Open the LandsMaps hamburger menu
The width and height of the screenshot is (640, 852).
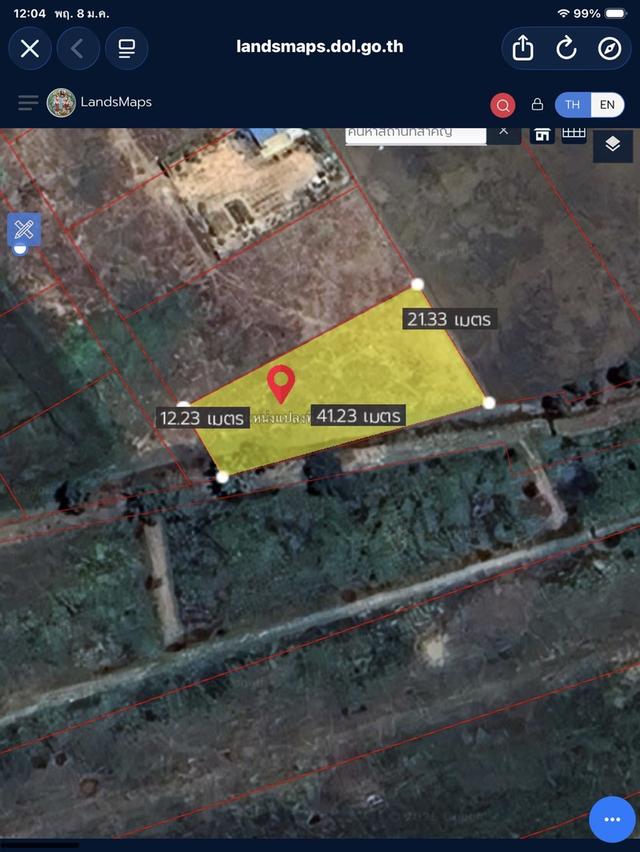point(28,103)
